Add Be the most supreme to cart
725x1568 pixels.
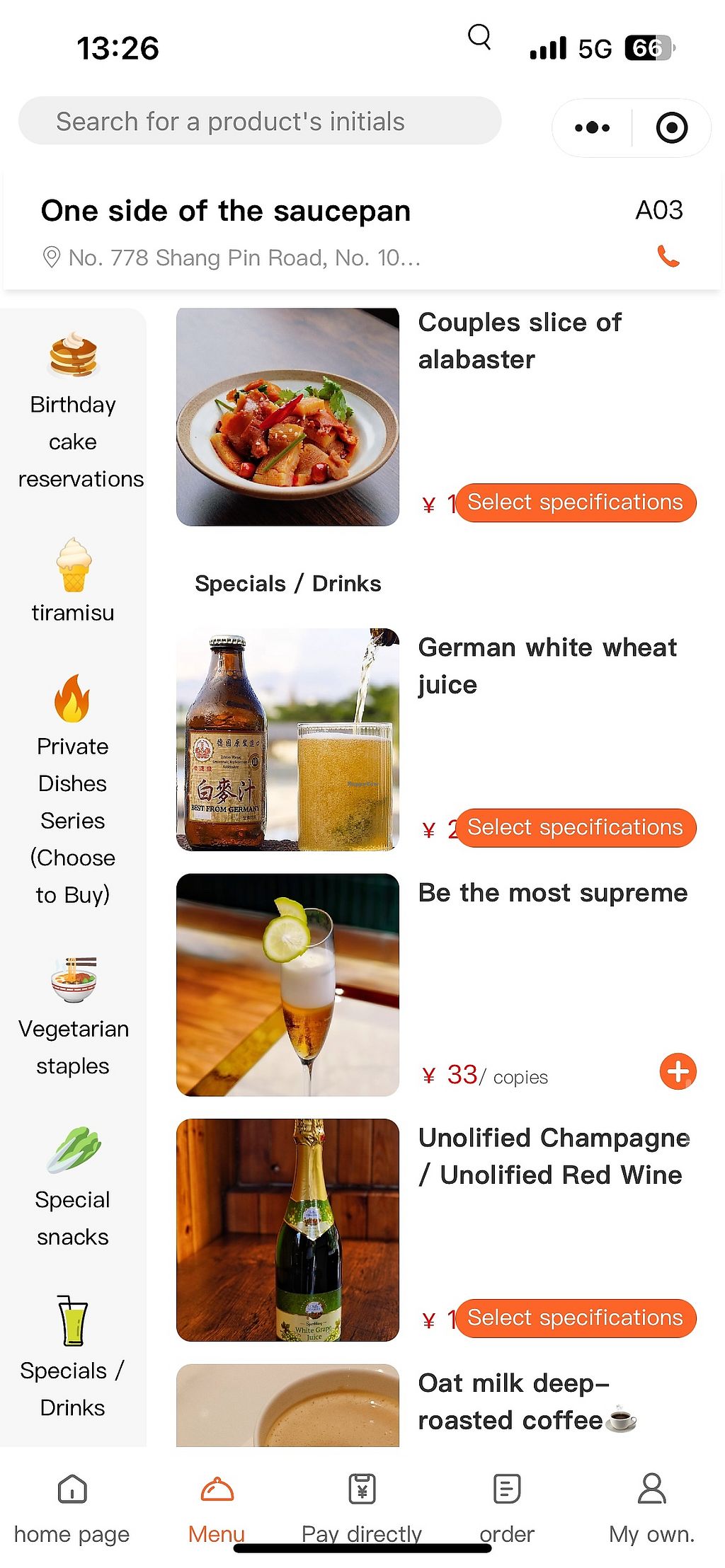[x=678, y=1071]
